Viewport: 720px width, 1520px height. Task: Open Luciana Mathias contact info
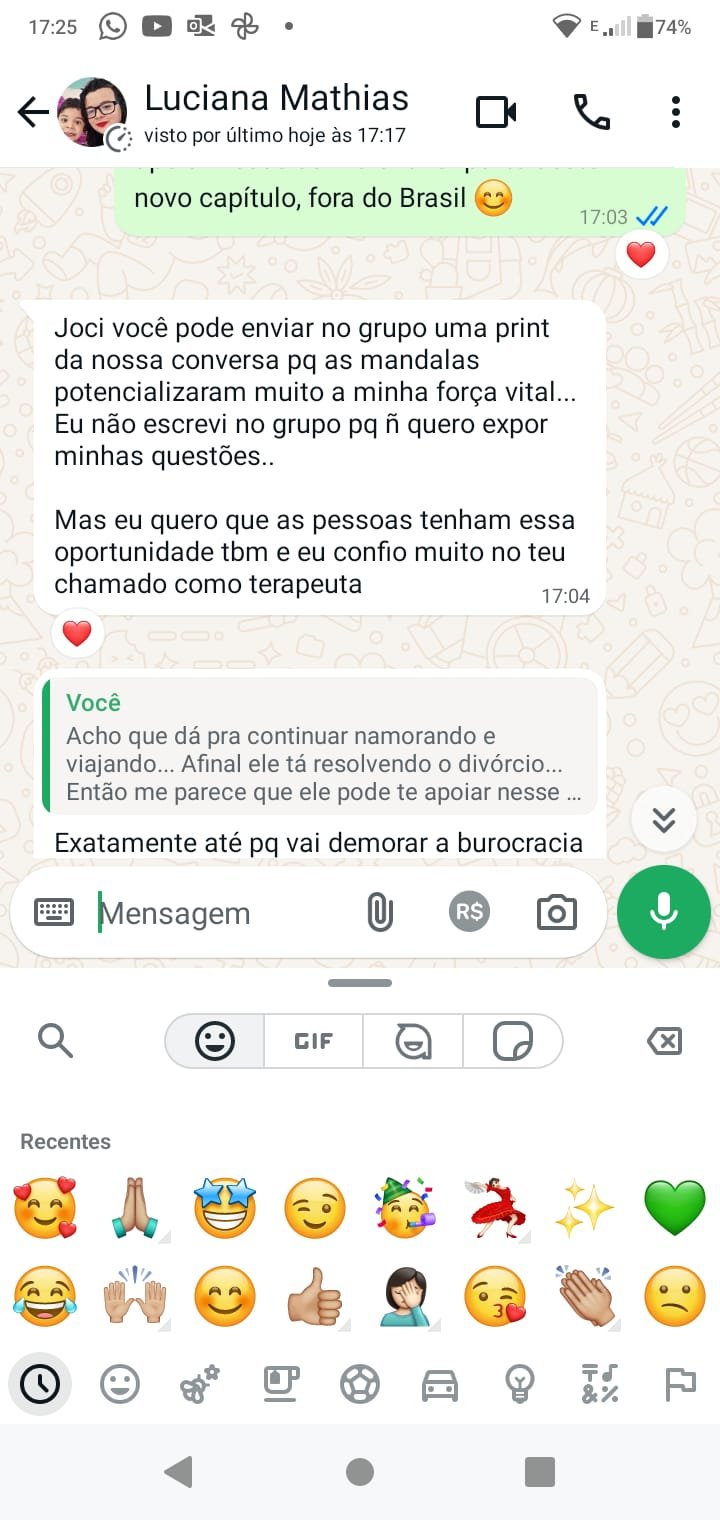276,112
